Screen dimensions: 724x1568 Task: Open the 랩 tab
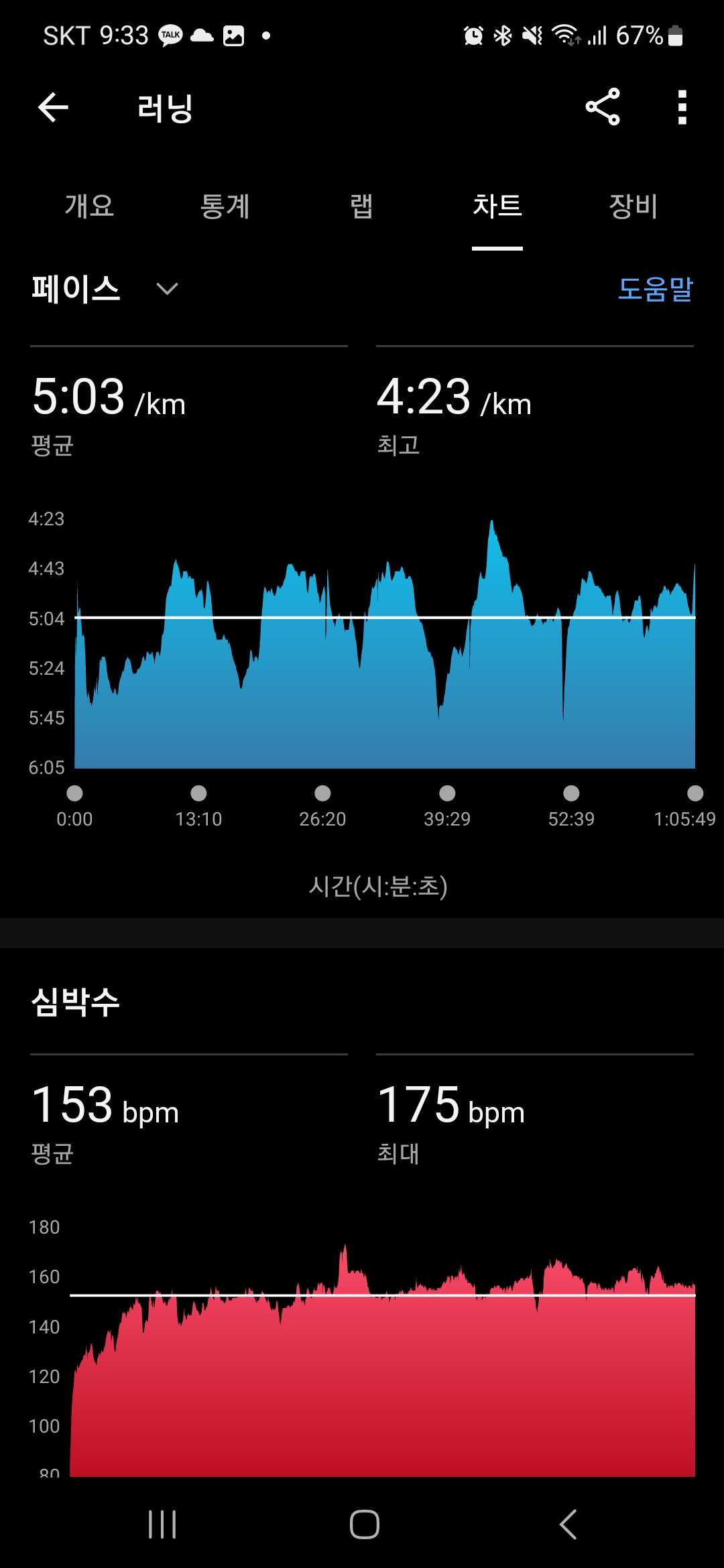pos(361,206)
